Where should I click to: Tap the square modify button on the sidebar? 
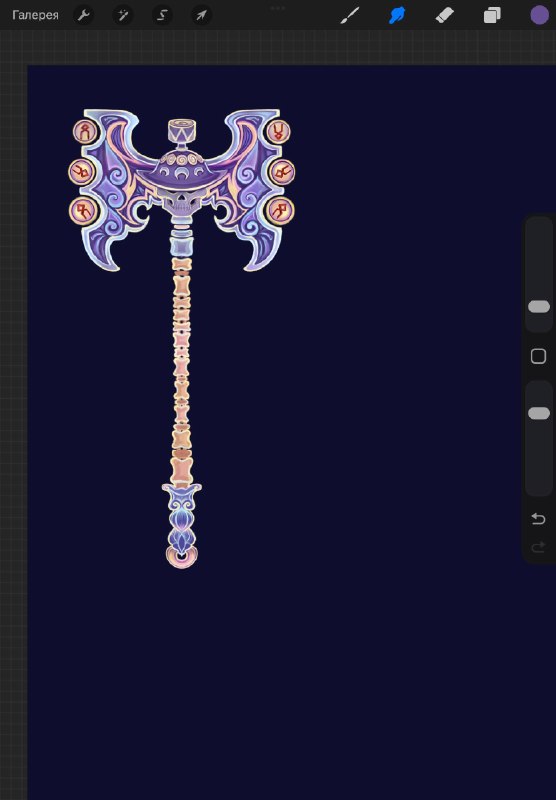(539, 356)
